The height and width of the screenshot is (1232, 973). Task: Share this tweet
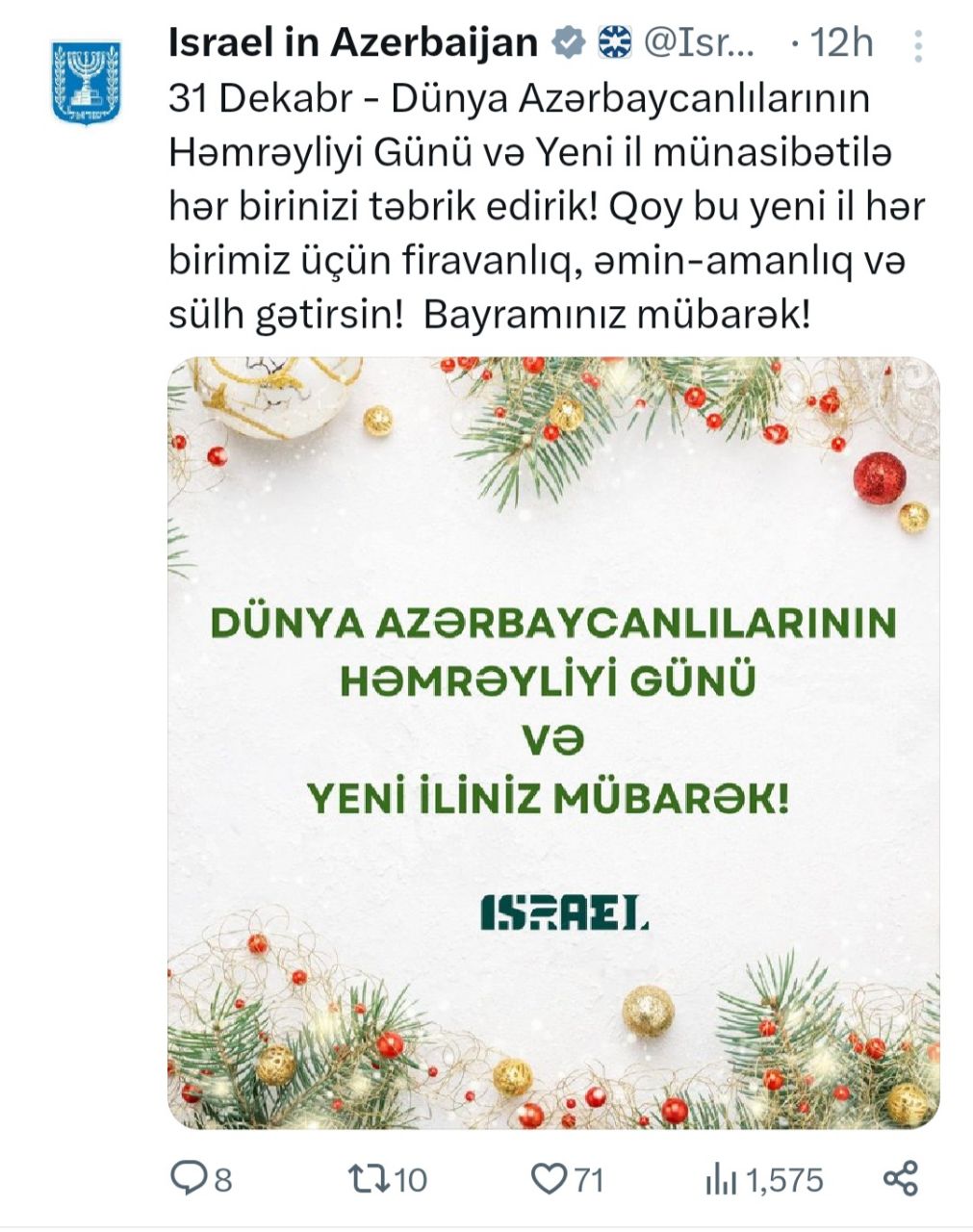pos(900,1178)
